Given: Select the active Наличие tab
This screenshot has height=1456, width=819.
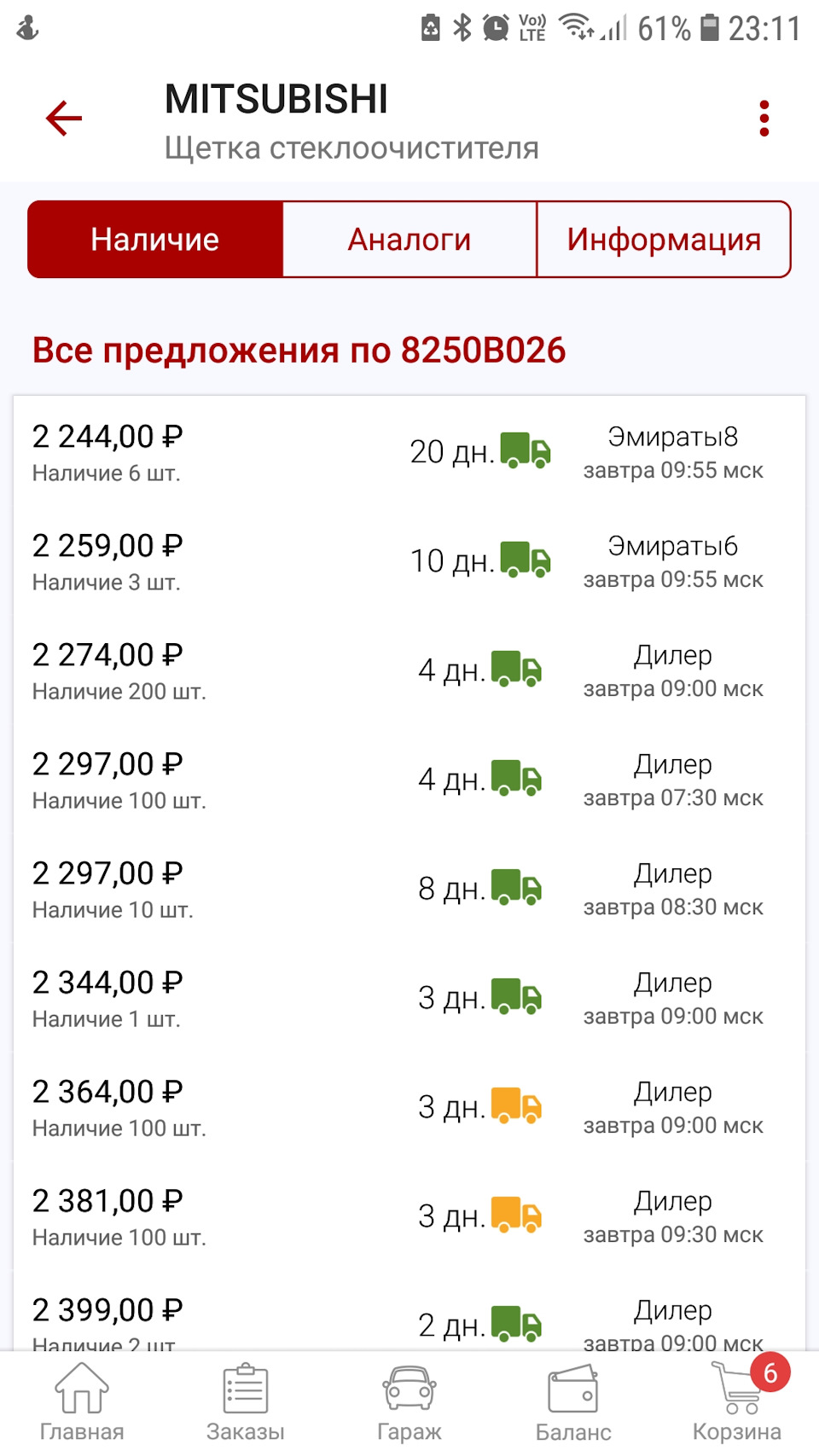Looking at the screenshot, I should [x=154, y=239].
